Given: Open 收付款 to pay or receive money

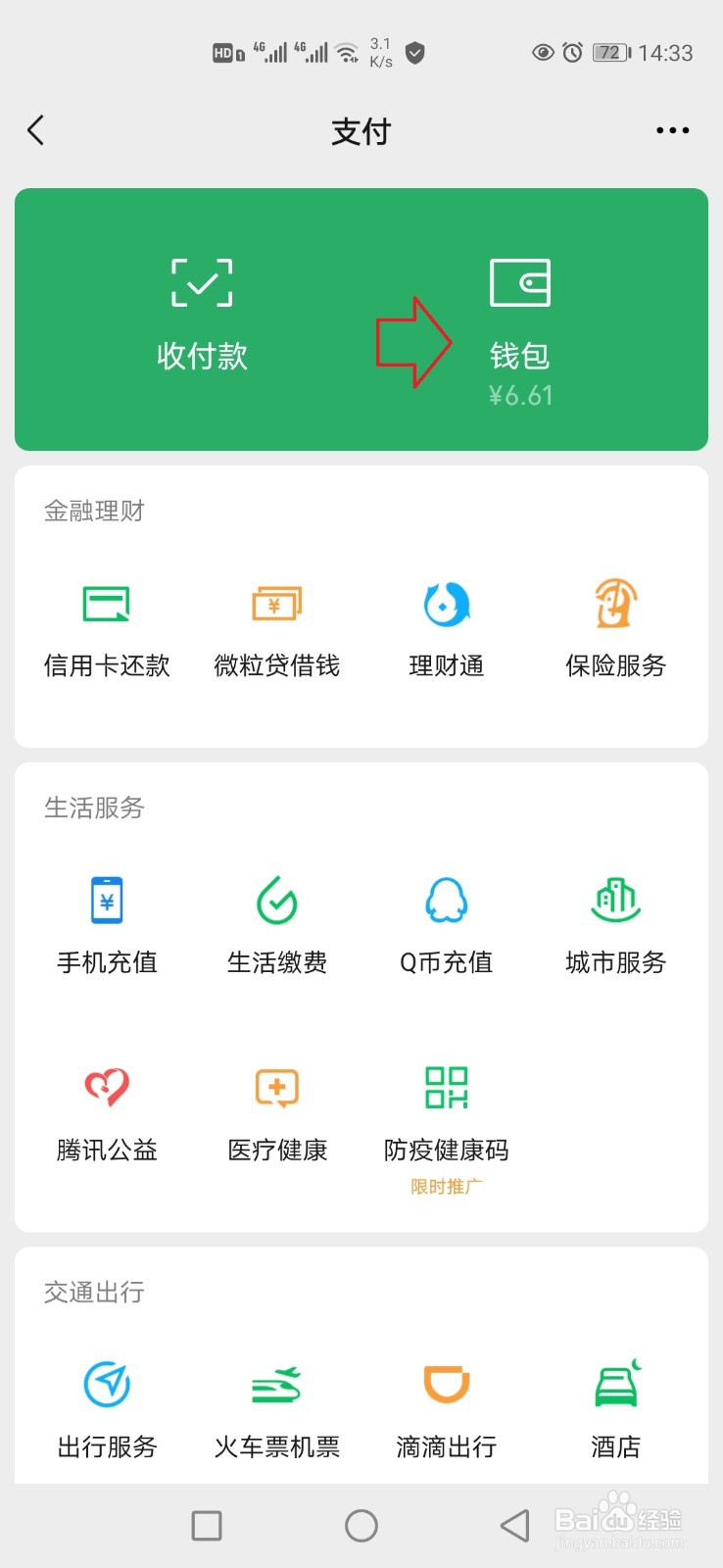Looking at the screenshot, I should (202, 316).
